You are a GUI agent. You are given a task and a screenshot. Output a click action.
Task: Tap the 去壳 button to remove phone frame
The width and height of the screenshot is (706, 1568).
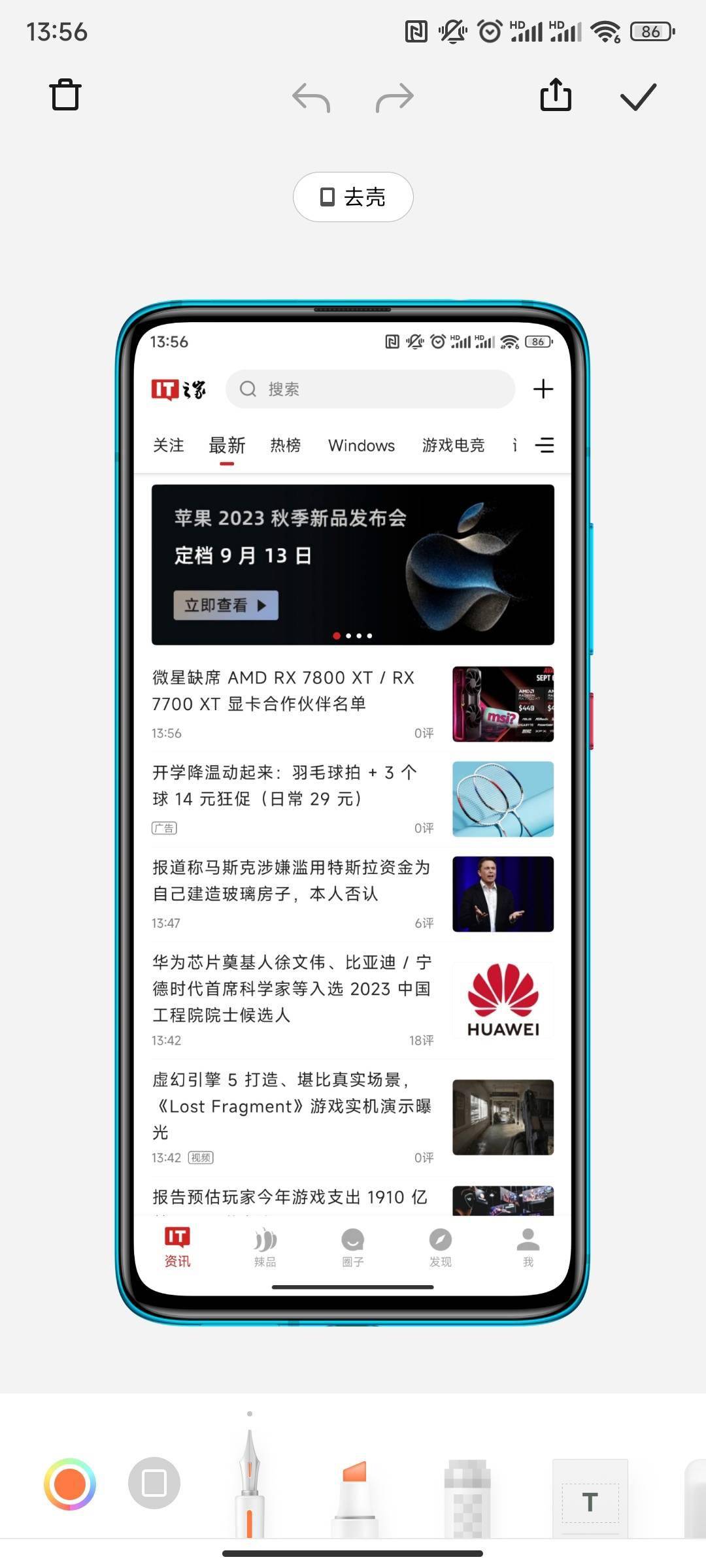coord(353,197)
